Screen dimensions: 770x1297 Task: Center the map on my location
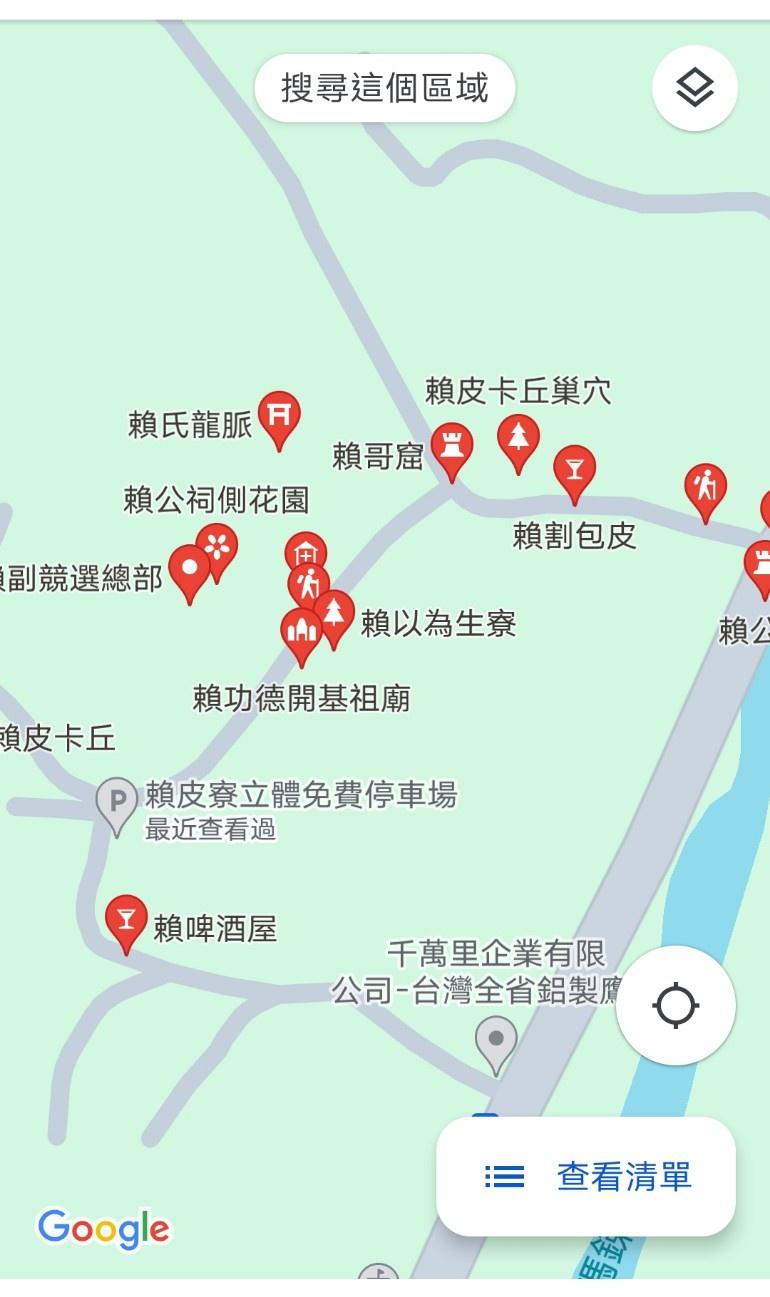[675, 1005]
